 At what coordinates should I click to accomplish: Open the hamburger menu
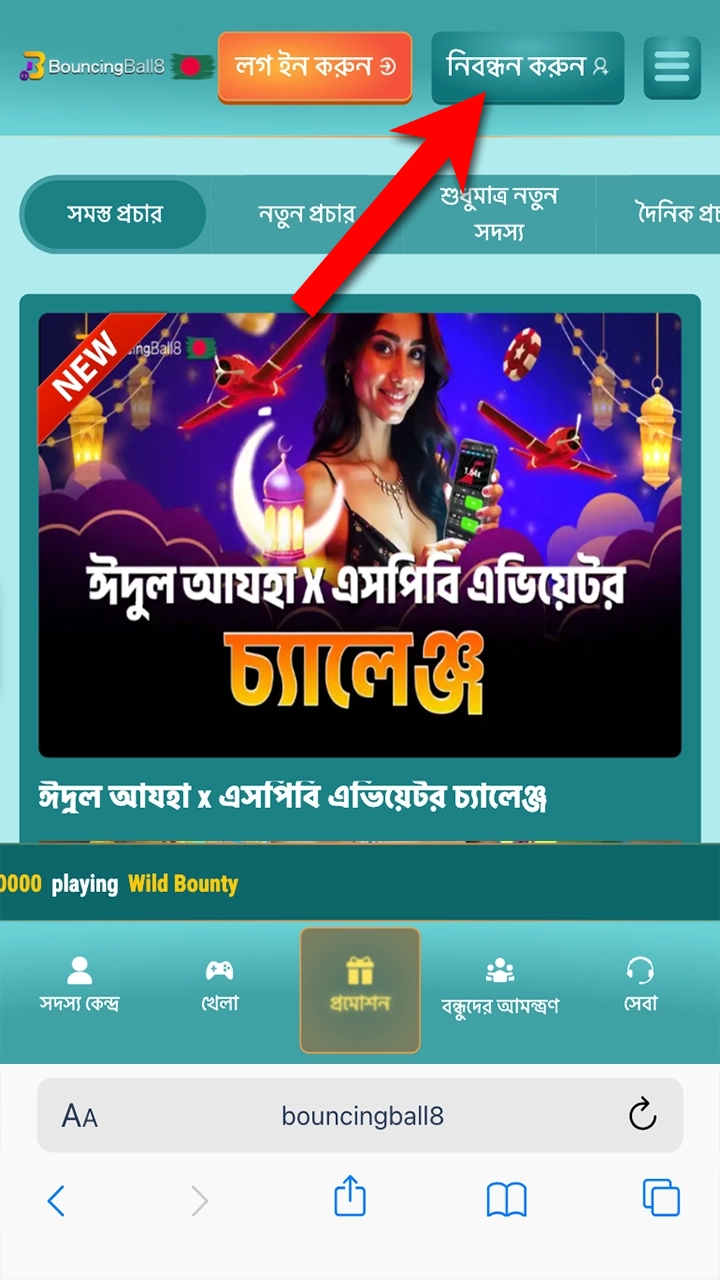671,67
